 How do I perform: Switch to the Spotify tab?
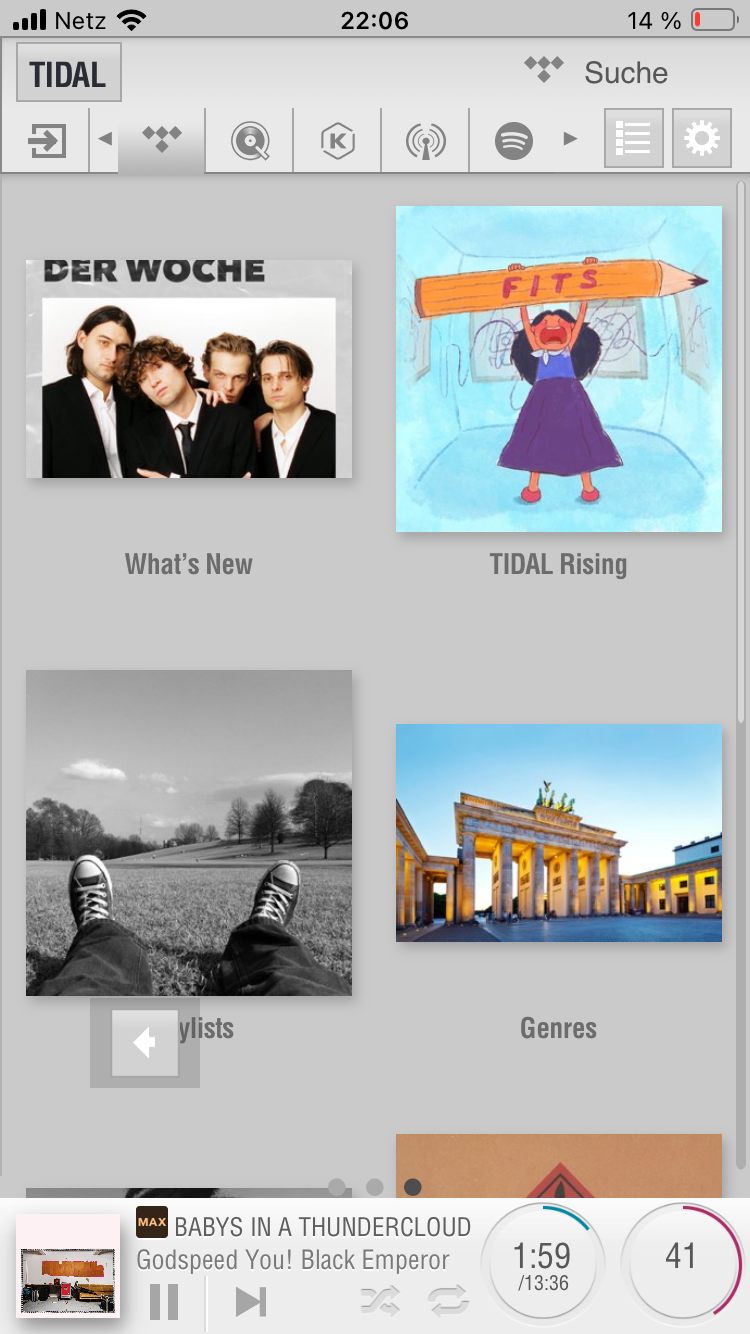[514, 140]
